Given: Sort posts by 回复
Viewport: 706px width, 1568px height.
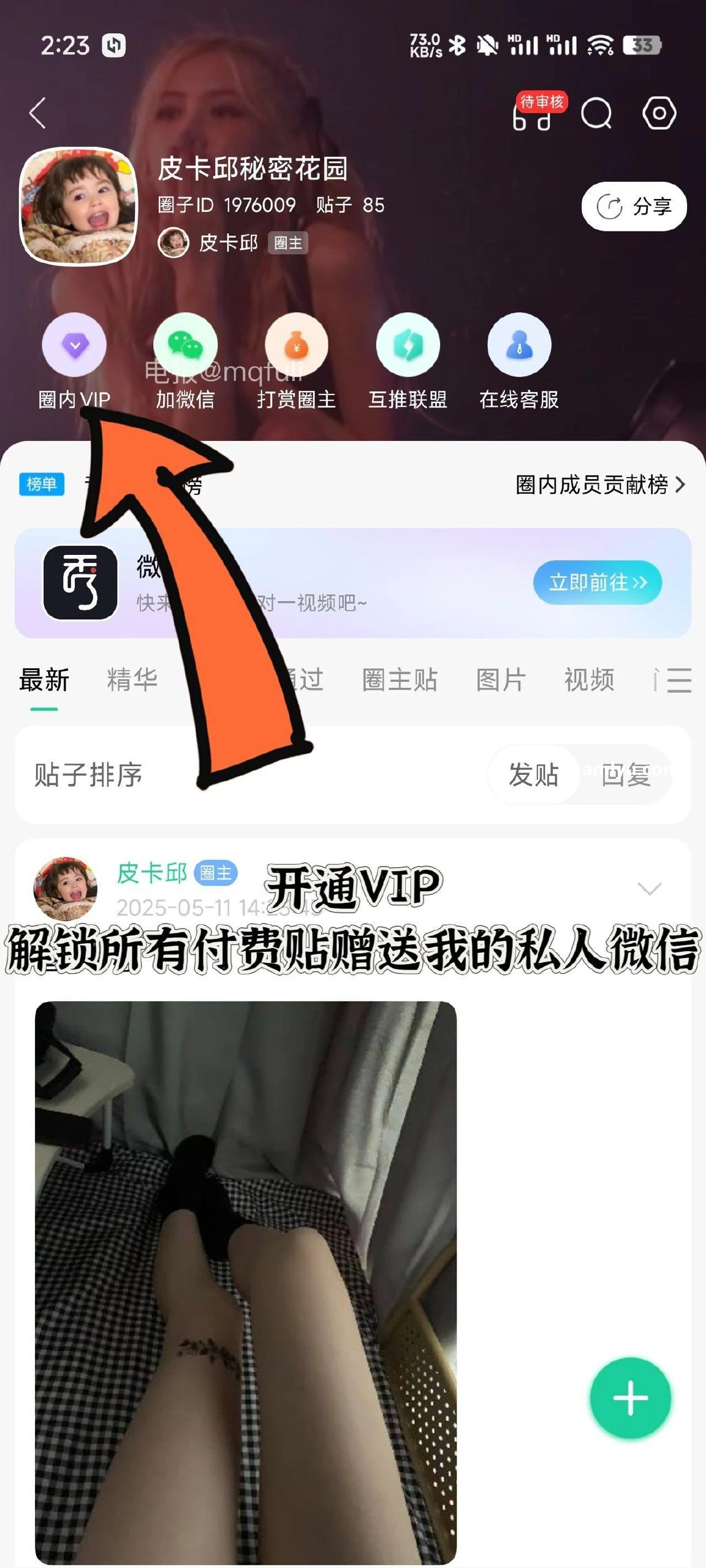Looking at the screenshot, I should (x=626, y=775).
